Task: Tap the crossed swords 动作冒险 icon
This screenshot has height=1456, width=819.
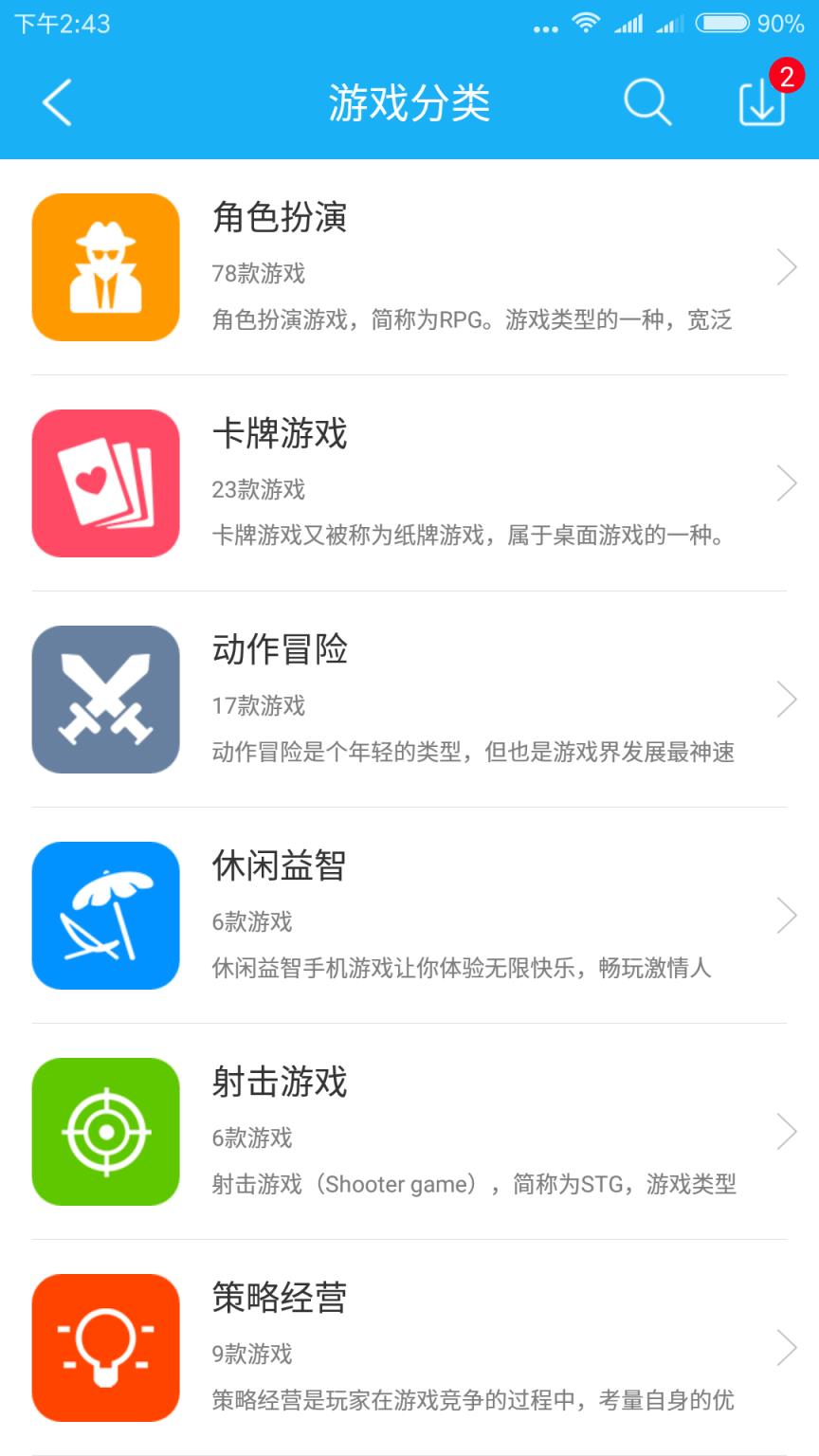Action: (x=104, y=699)
